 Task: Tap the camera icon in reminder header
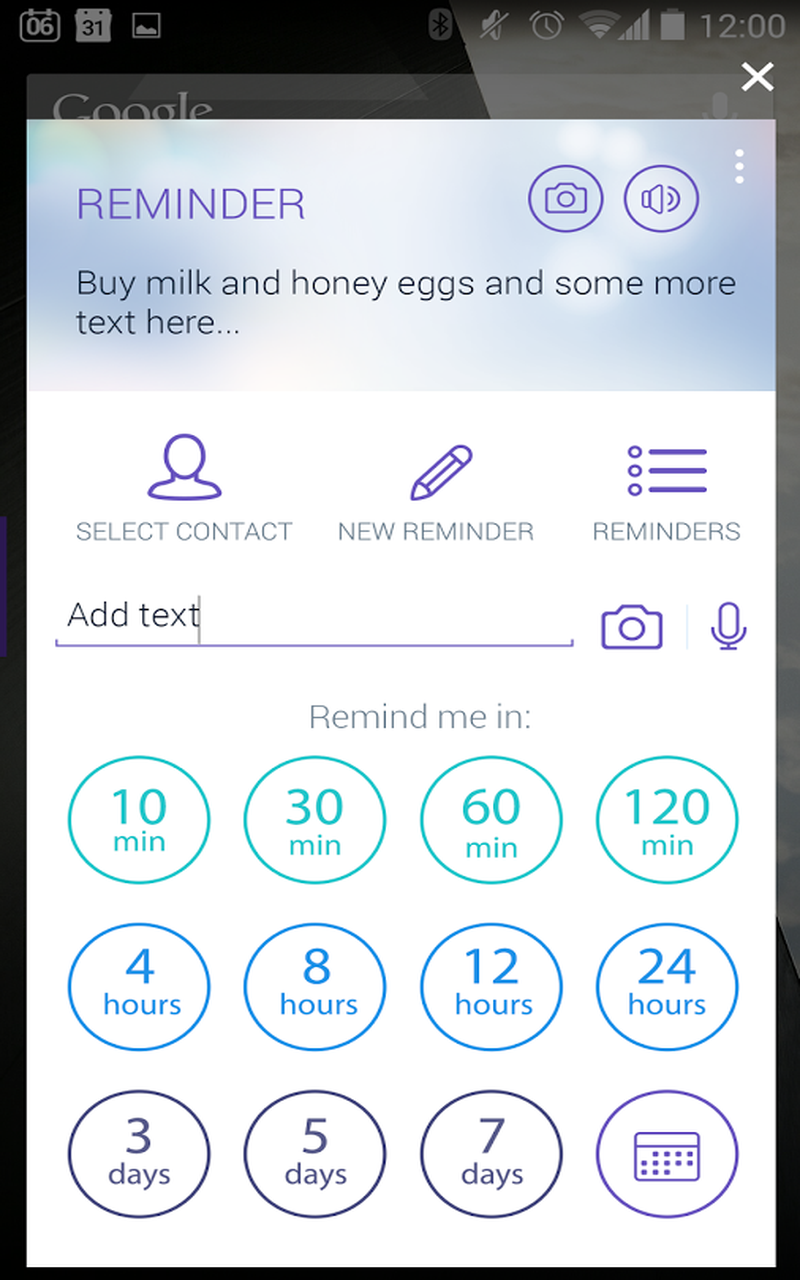(566, 199)
